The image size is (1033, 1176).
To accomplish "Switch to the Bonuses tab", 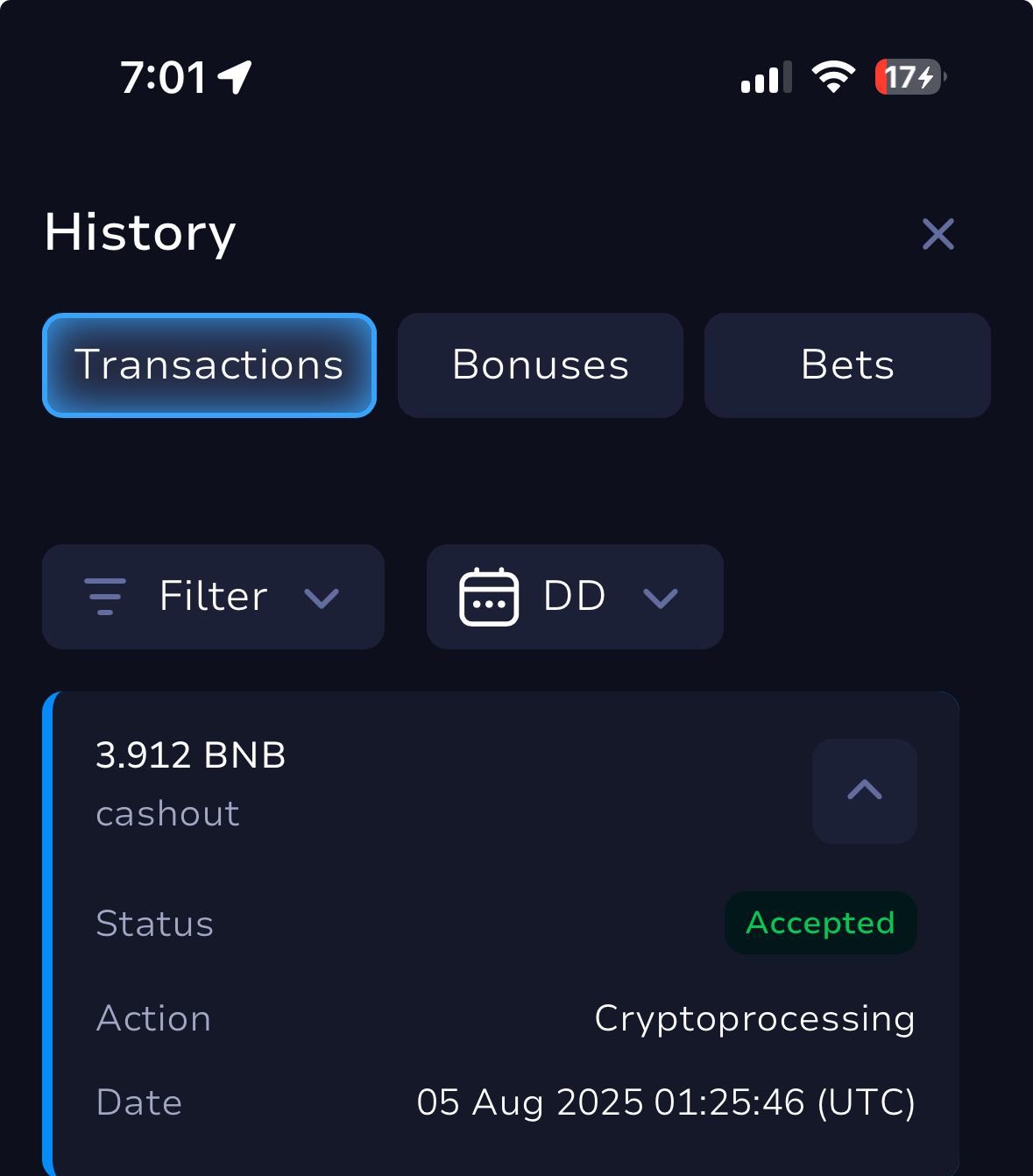I will 541,365.
